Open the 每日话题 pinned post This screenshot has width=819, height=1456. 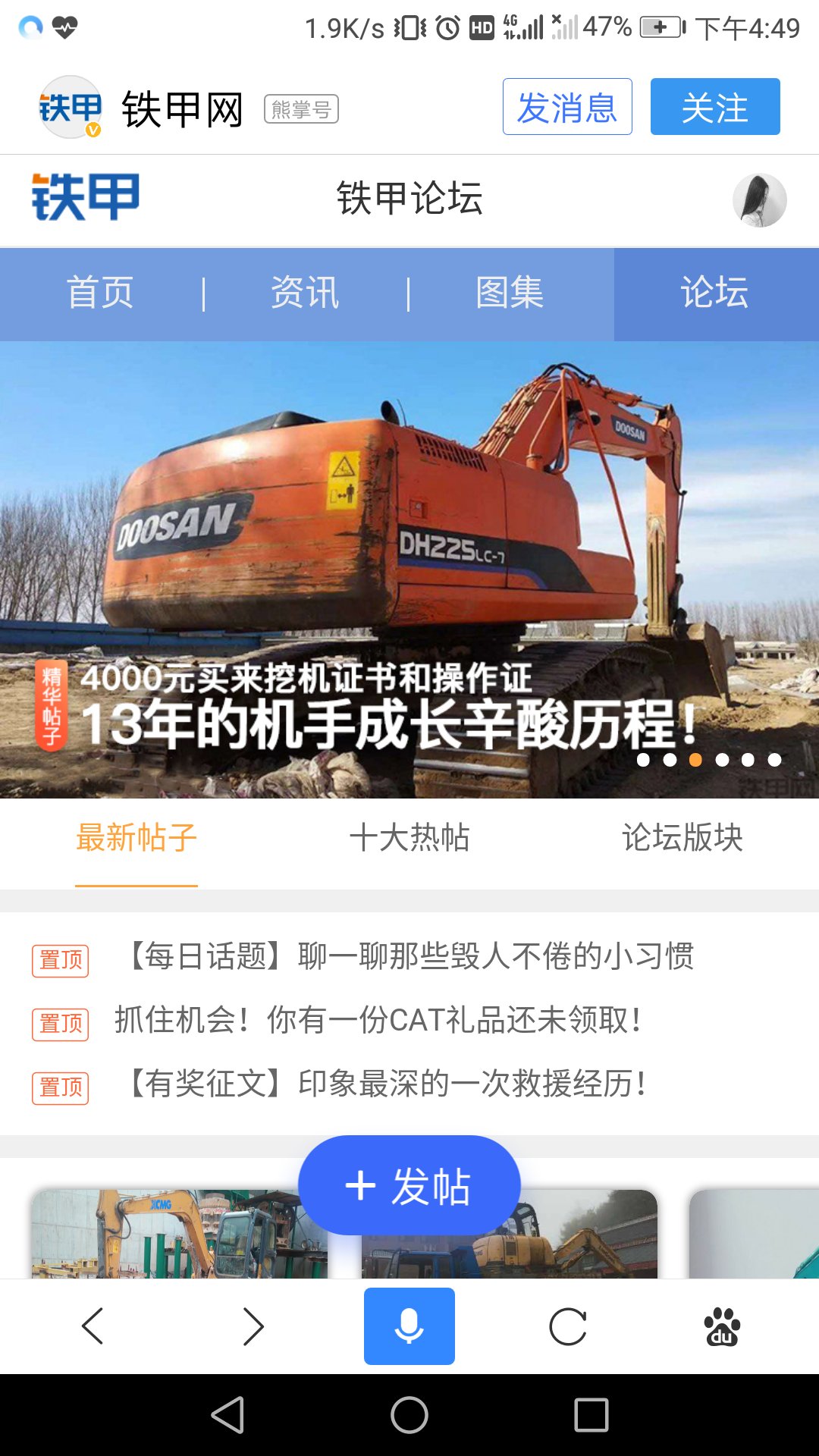click(x=409, y=957)
